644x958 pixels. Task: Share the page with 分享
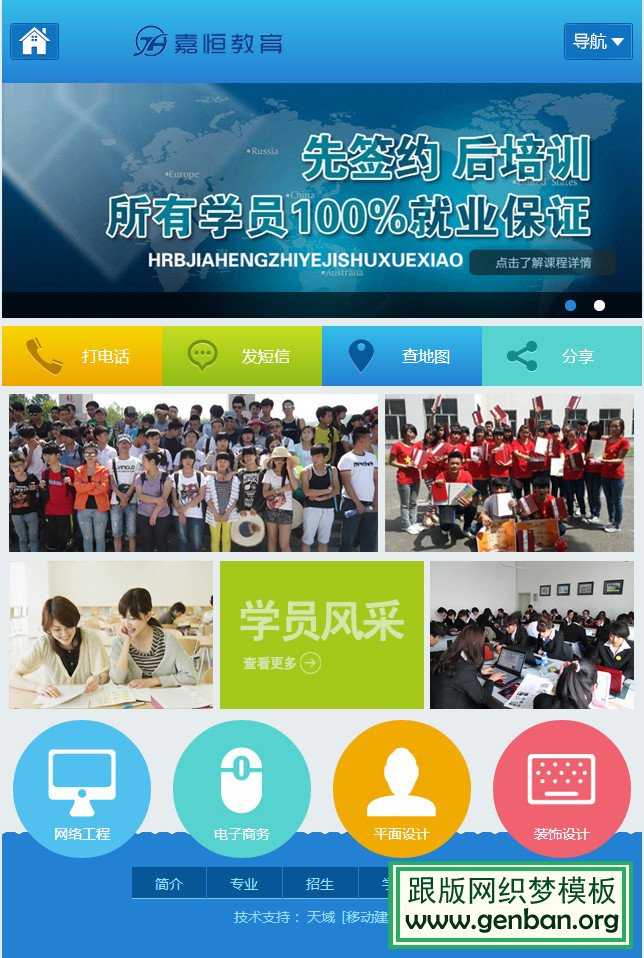562,356
